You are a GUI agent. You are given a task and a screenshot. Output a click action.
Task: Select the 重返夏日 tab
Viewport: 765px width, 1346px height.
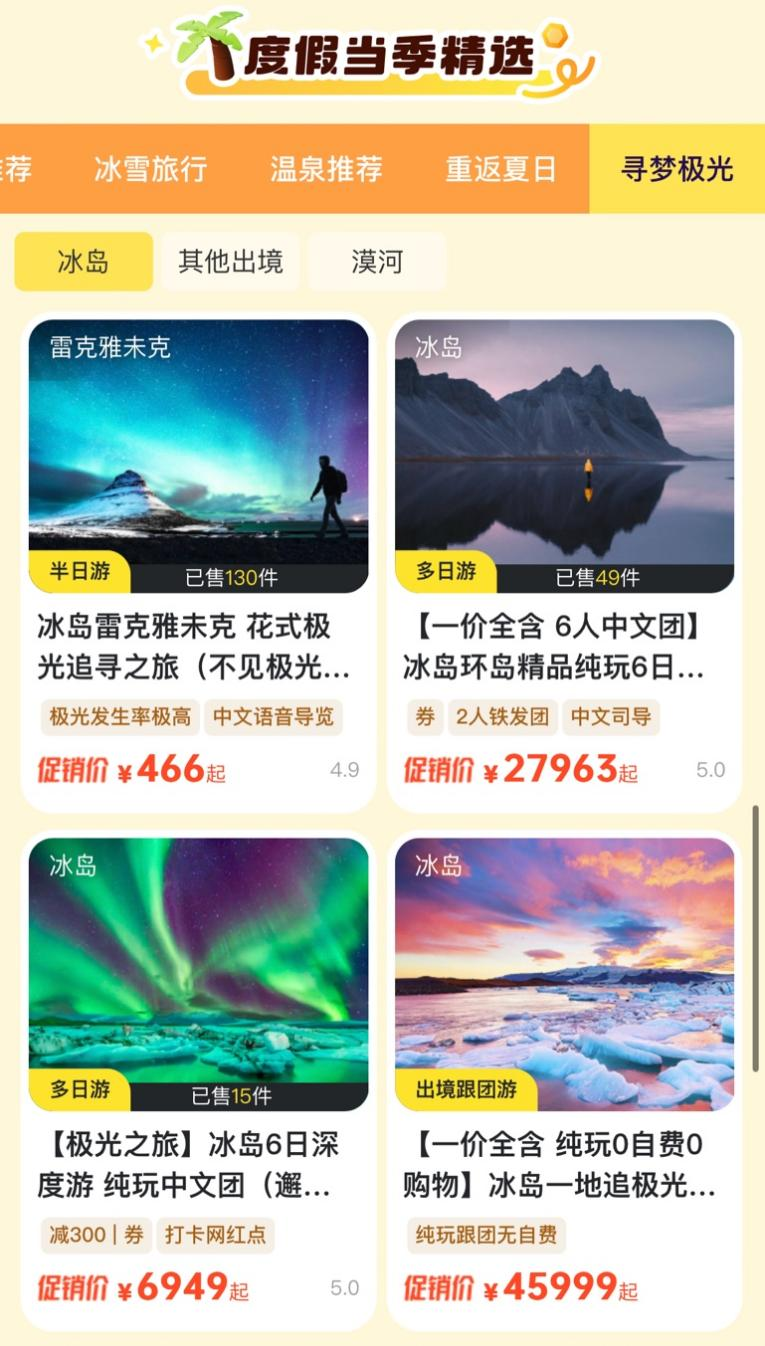coord(500,169)
